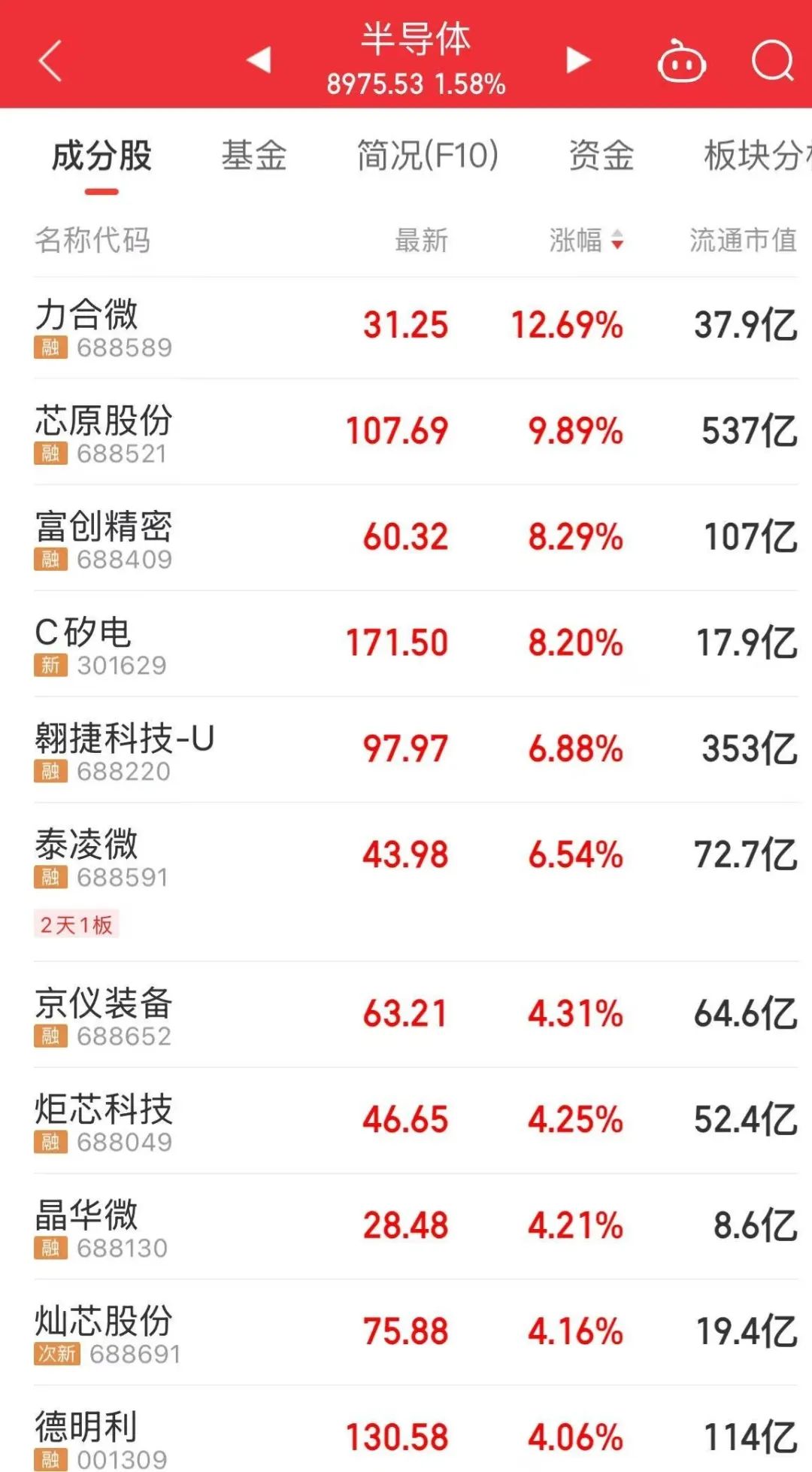Toggle sorting by 最新 price column
The image size is (812, 1472).
(x=421, y=241)
